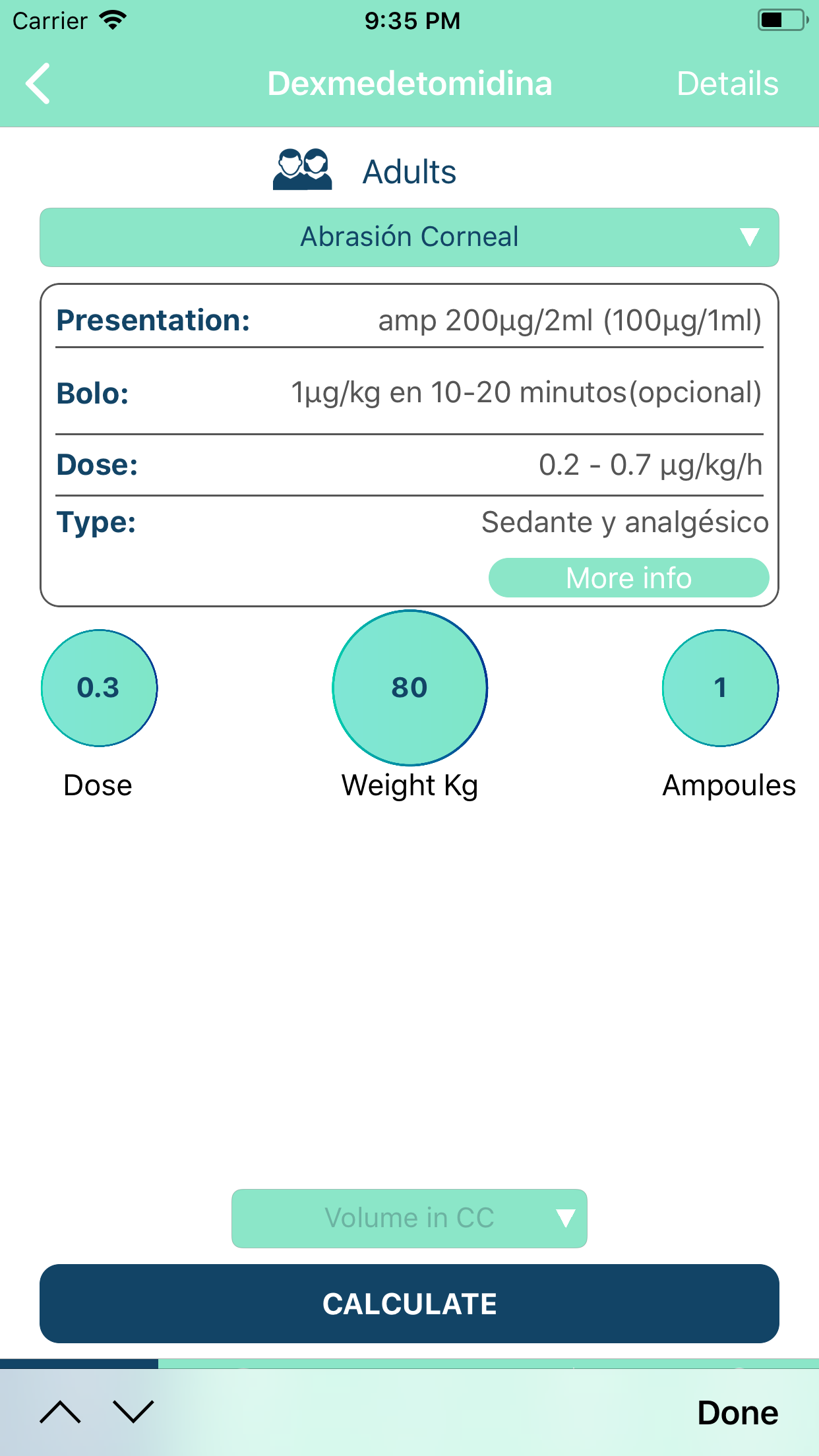Tap the Dose value circle showing 0.3
This screenshot has height=1456, width=819.
99,688
